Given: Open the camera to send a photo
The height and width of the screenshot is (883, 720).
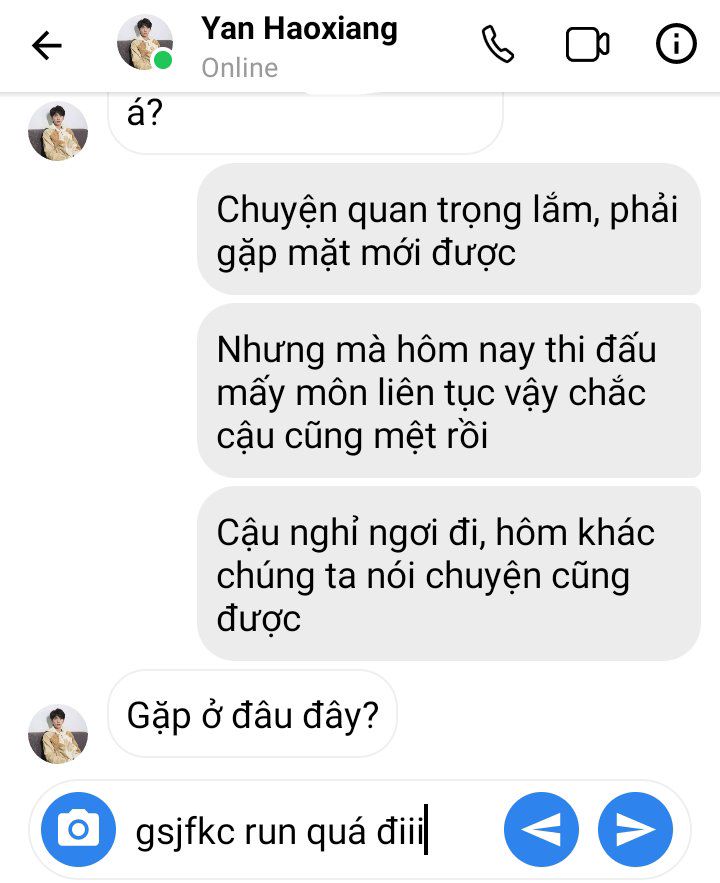Looking at the screenshot, I should [x=79, y=828].
